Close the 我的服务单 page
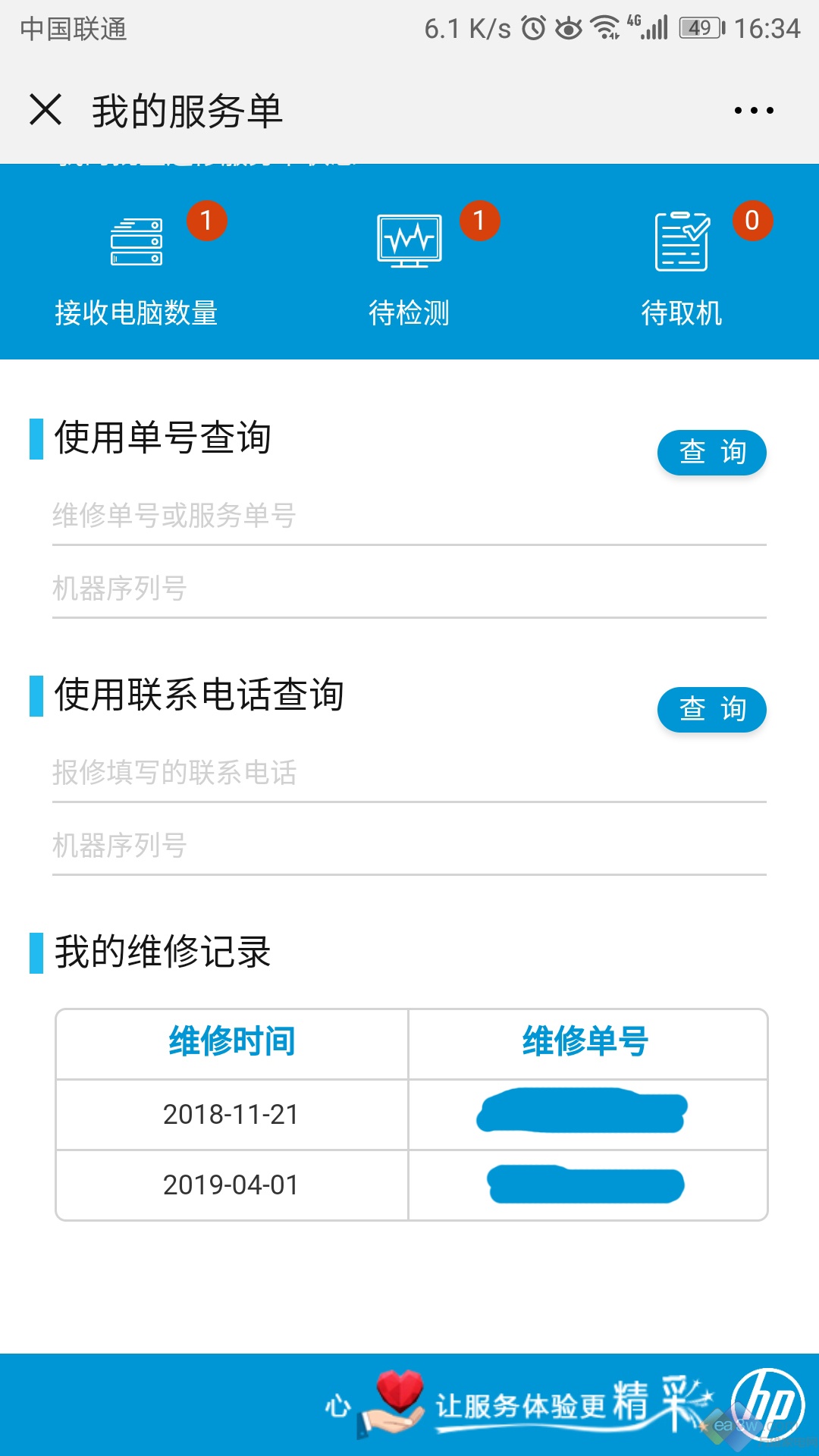819x1456 pixels. pyautogui.click(x=45, y=110)
